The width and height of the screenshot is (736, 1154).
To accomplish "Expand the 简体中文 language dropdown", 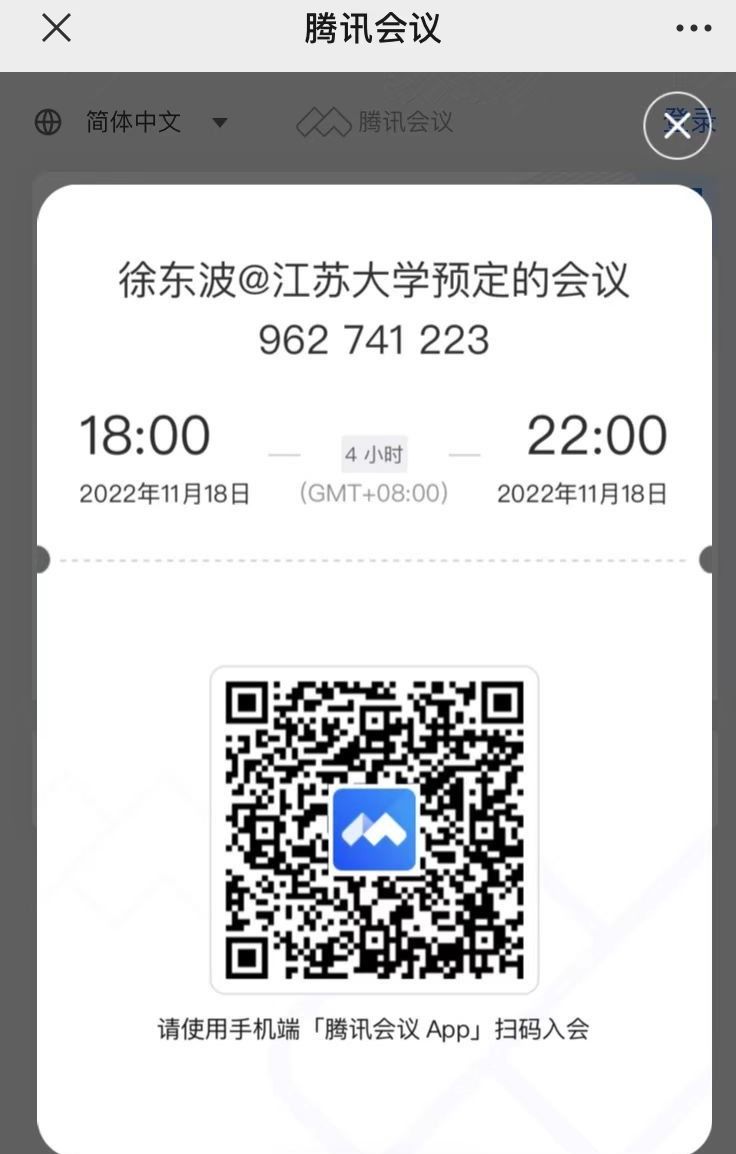I will [x=132, y=123].
